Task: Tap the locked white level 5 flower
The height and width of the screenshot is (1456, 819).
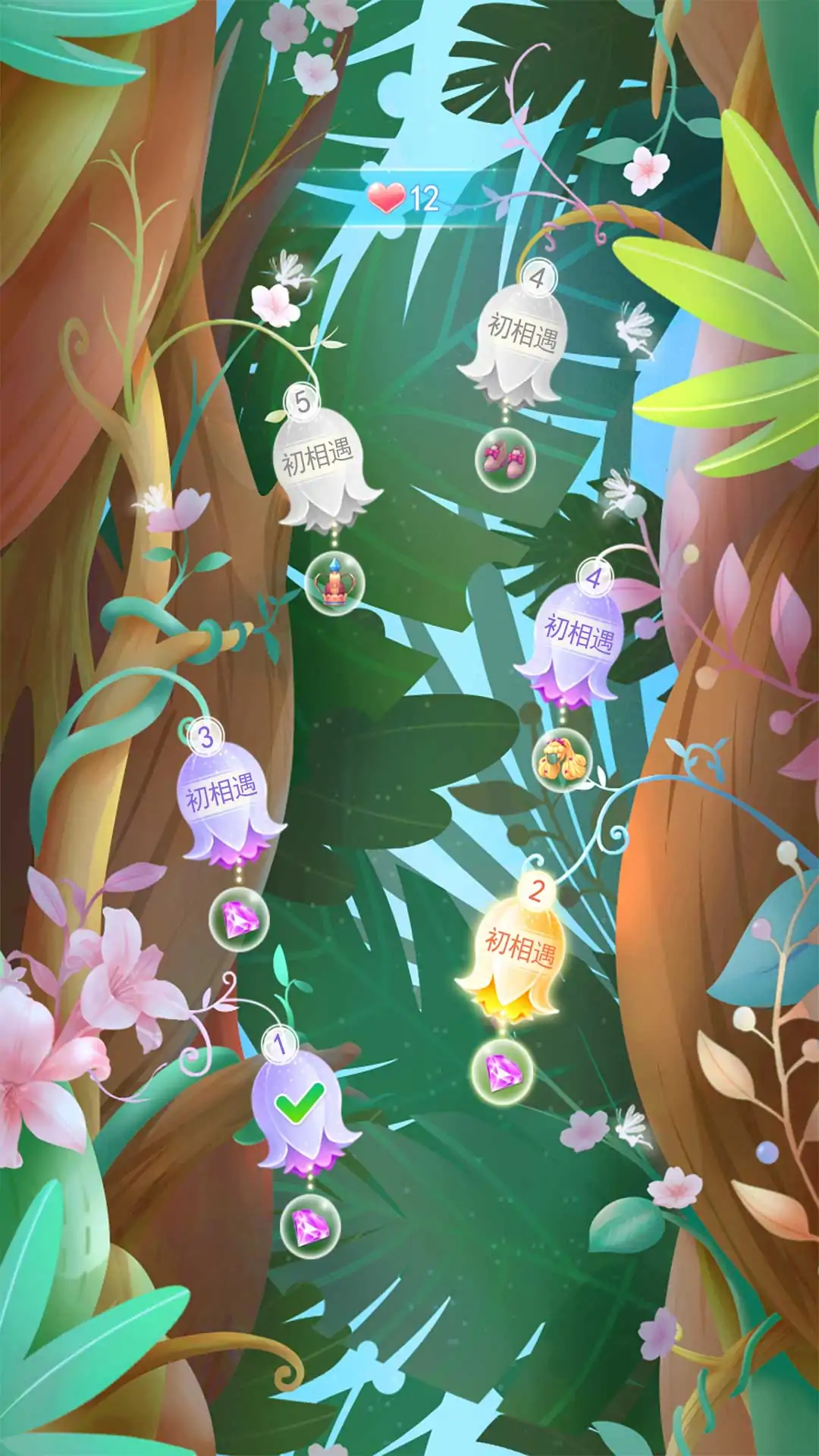Action: pyautogui.click(x=322, y=464)
